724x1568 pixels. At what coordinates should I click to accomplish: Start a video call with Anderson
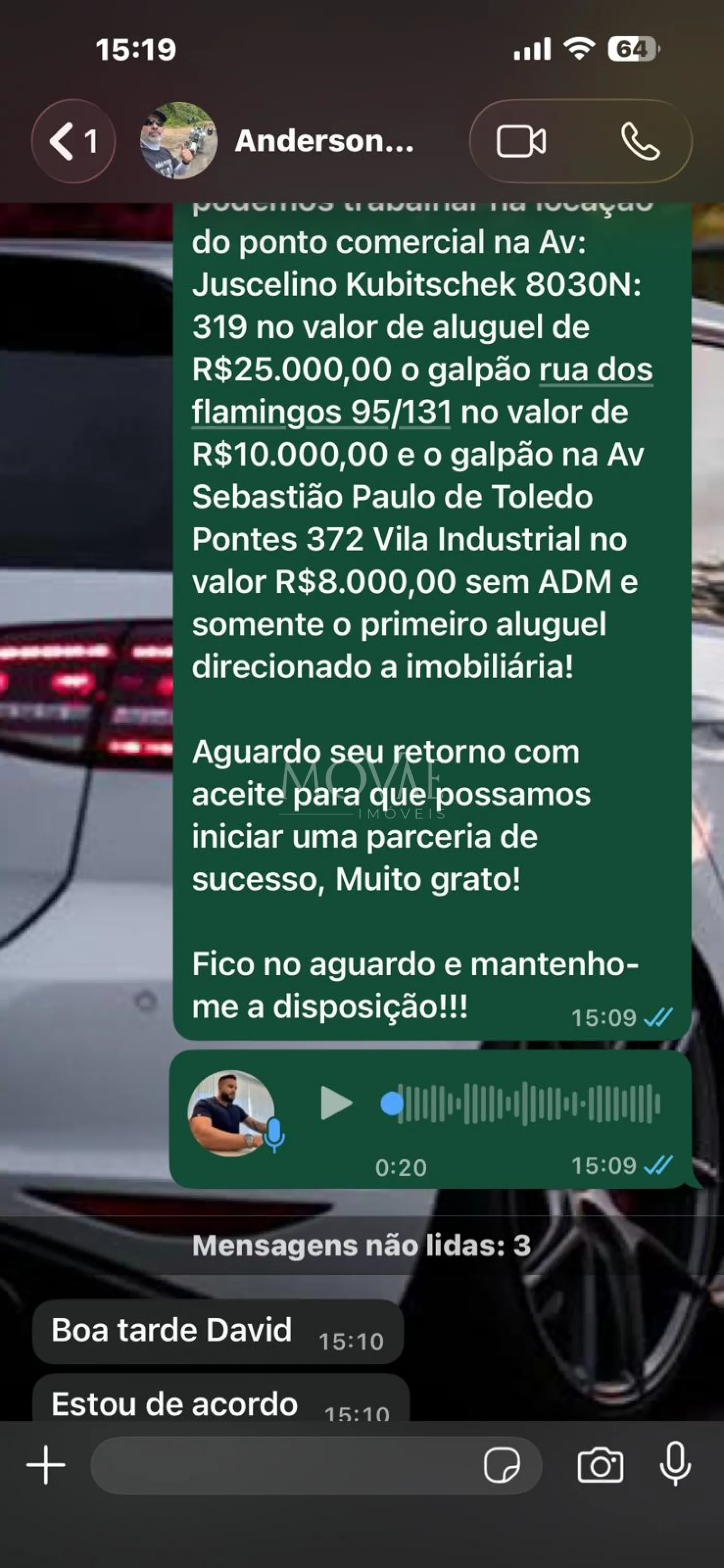521,141
